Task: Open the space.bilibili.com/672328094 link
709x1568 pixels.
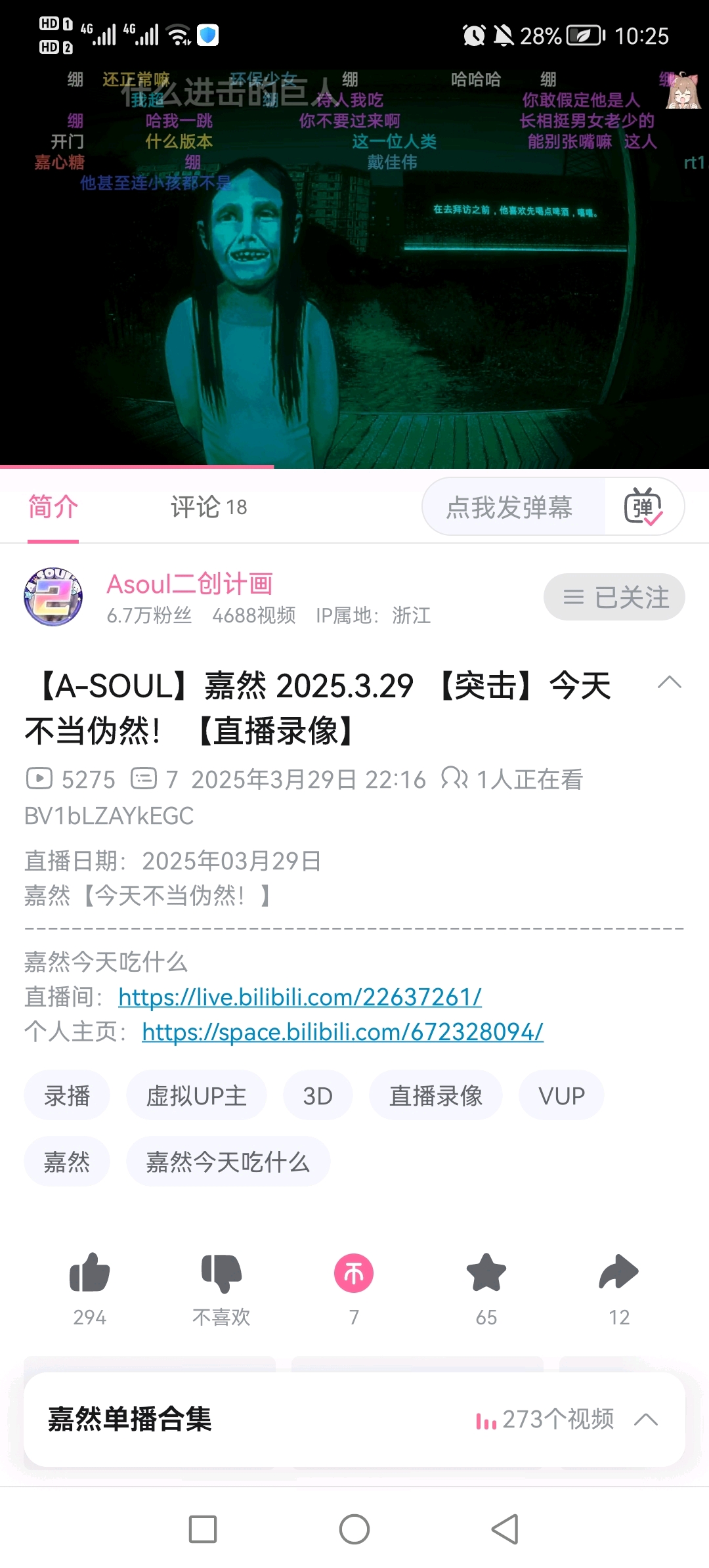Action: pos(342,1032)
